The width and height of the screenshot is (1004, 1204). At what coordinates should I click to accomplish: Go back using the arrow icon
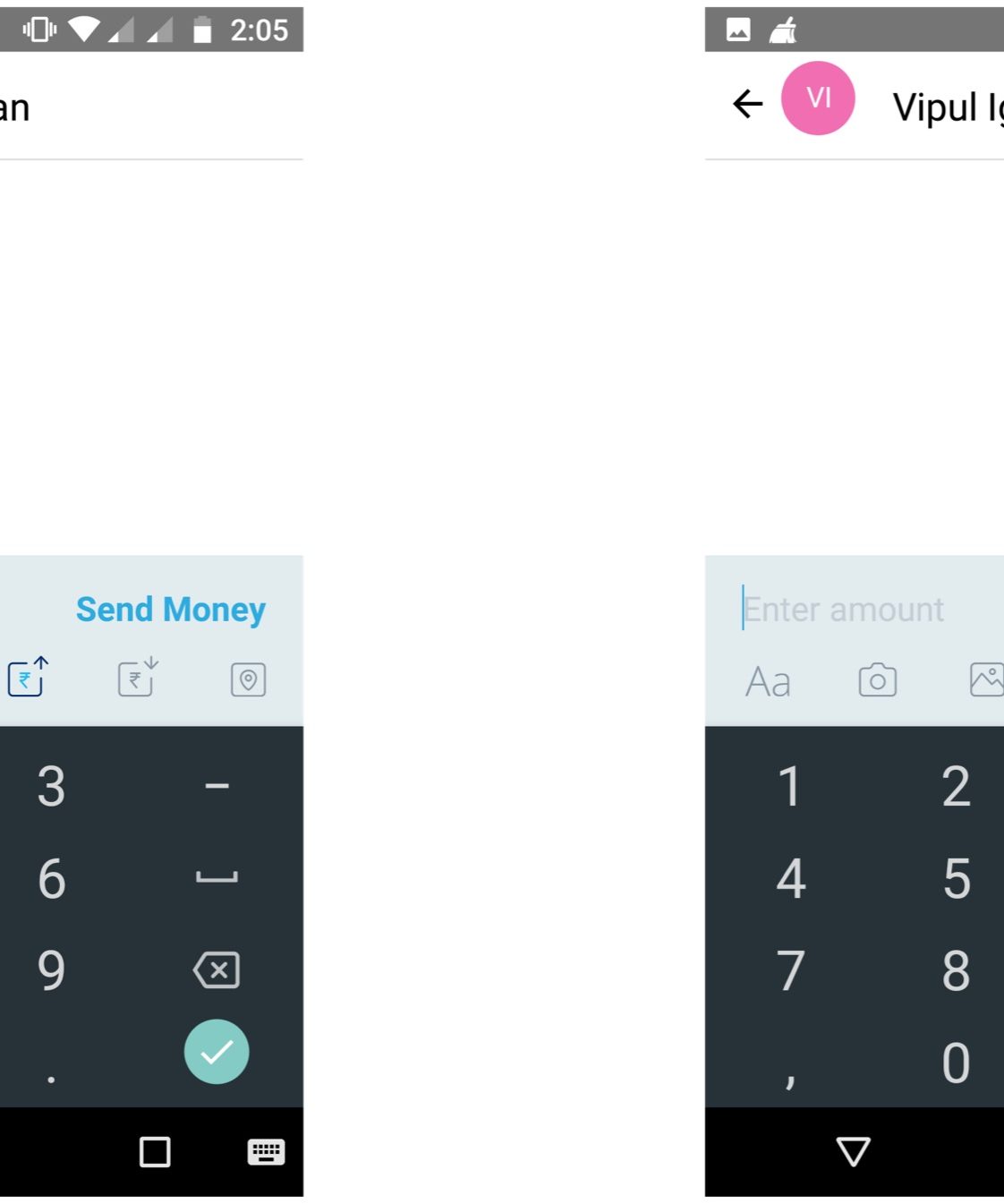pyautogui.click(x=747, y=105)
